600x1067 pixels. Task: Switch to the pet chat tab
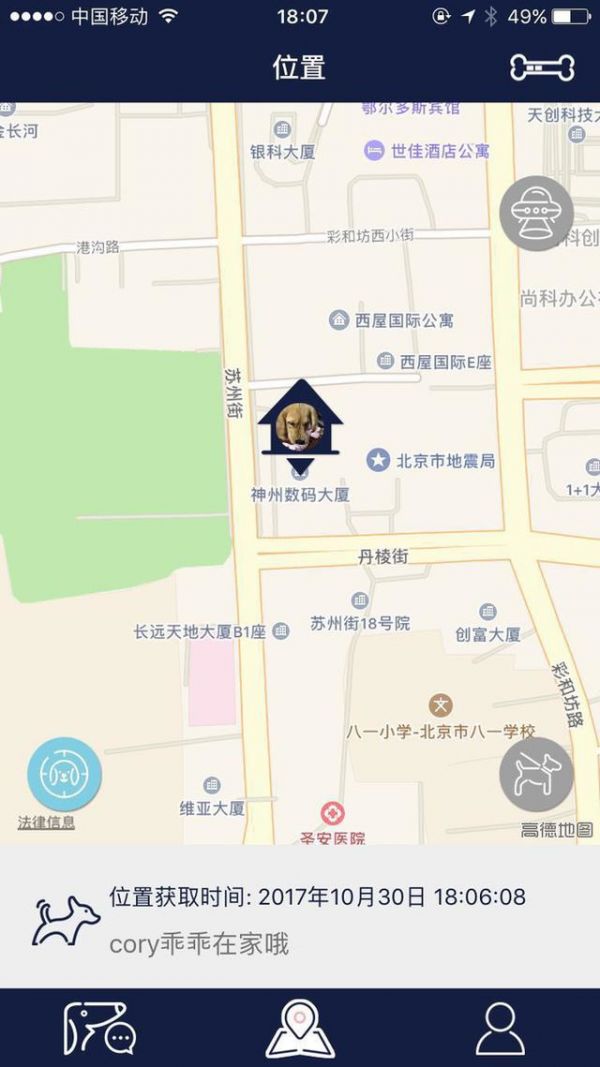point(100,1028)
